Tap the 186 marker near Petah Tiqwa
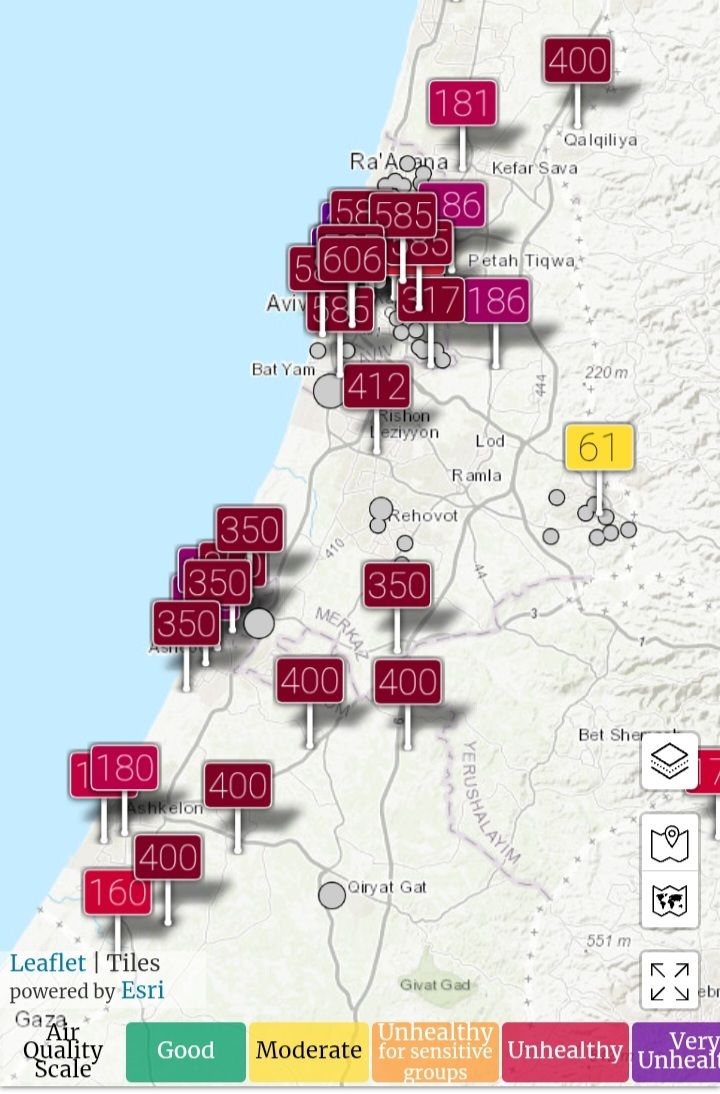720x1094 pixels. (x=496, y=301)
